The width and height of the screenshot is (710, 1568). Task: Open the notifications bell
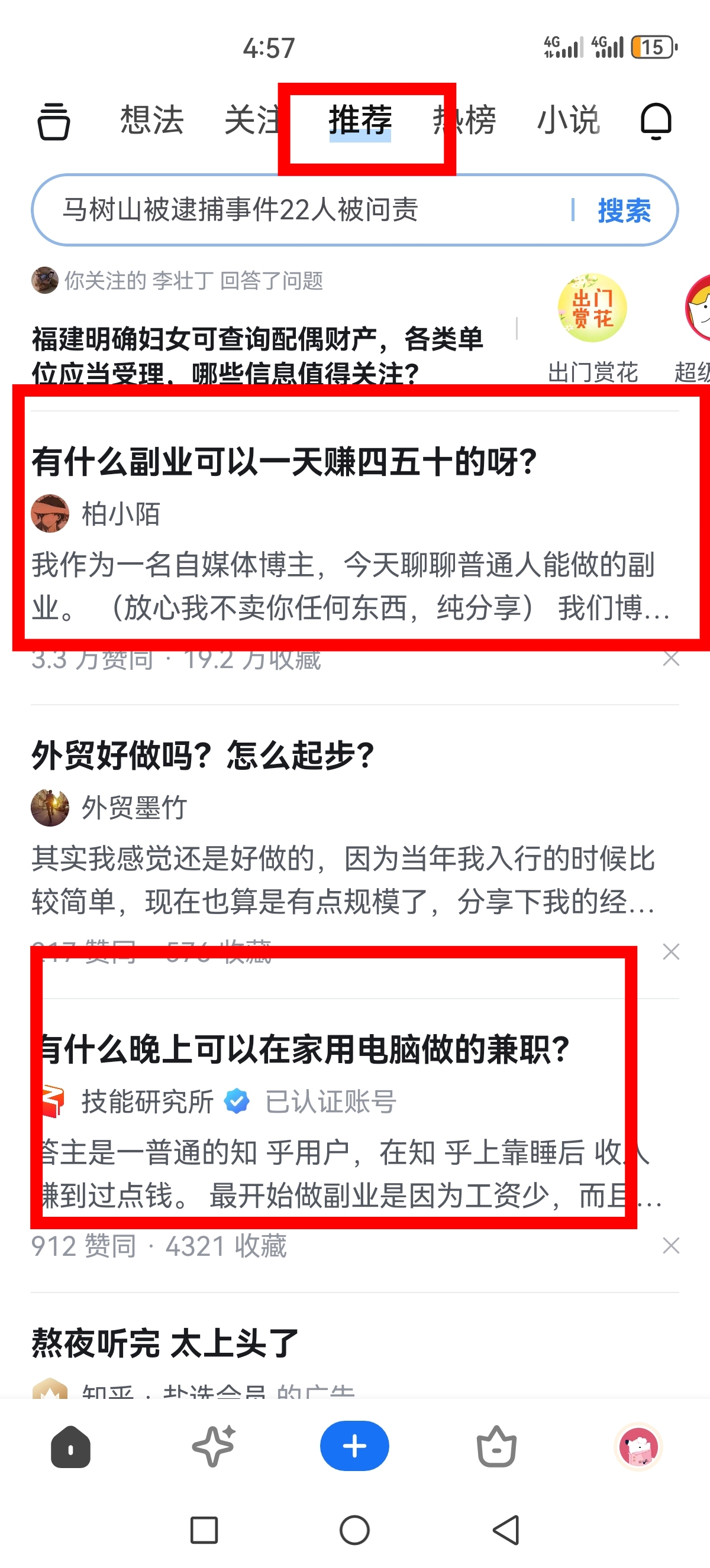(x=656, y=121)
